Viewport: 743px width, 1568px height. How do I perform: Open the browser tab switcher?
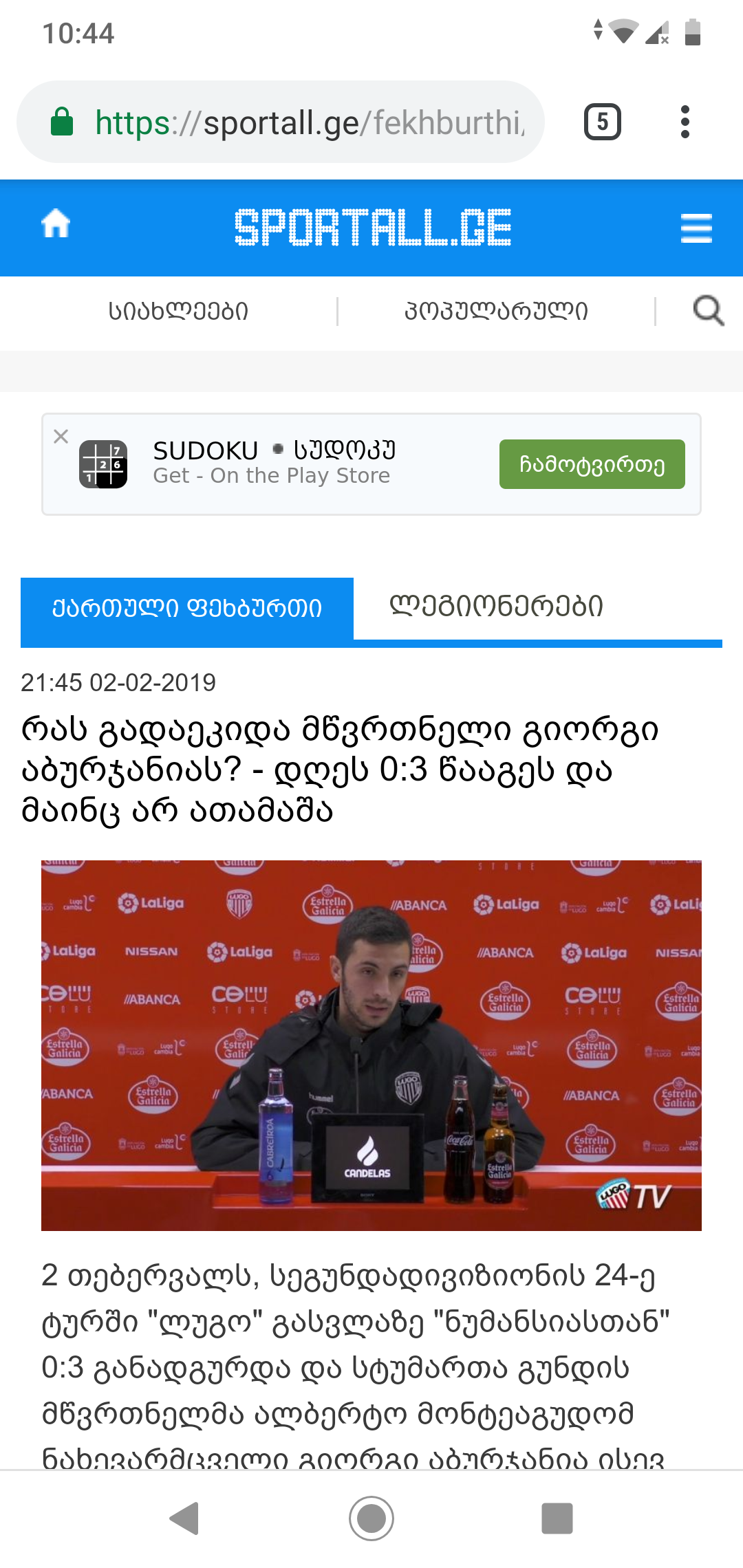(x=602, y=122)
